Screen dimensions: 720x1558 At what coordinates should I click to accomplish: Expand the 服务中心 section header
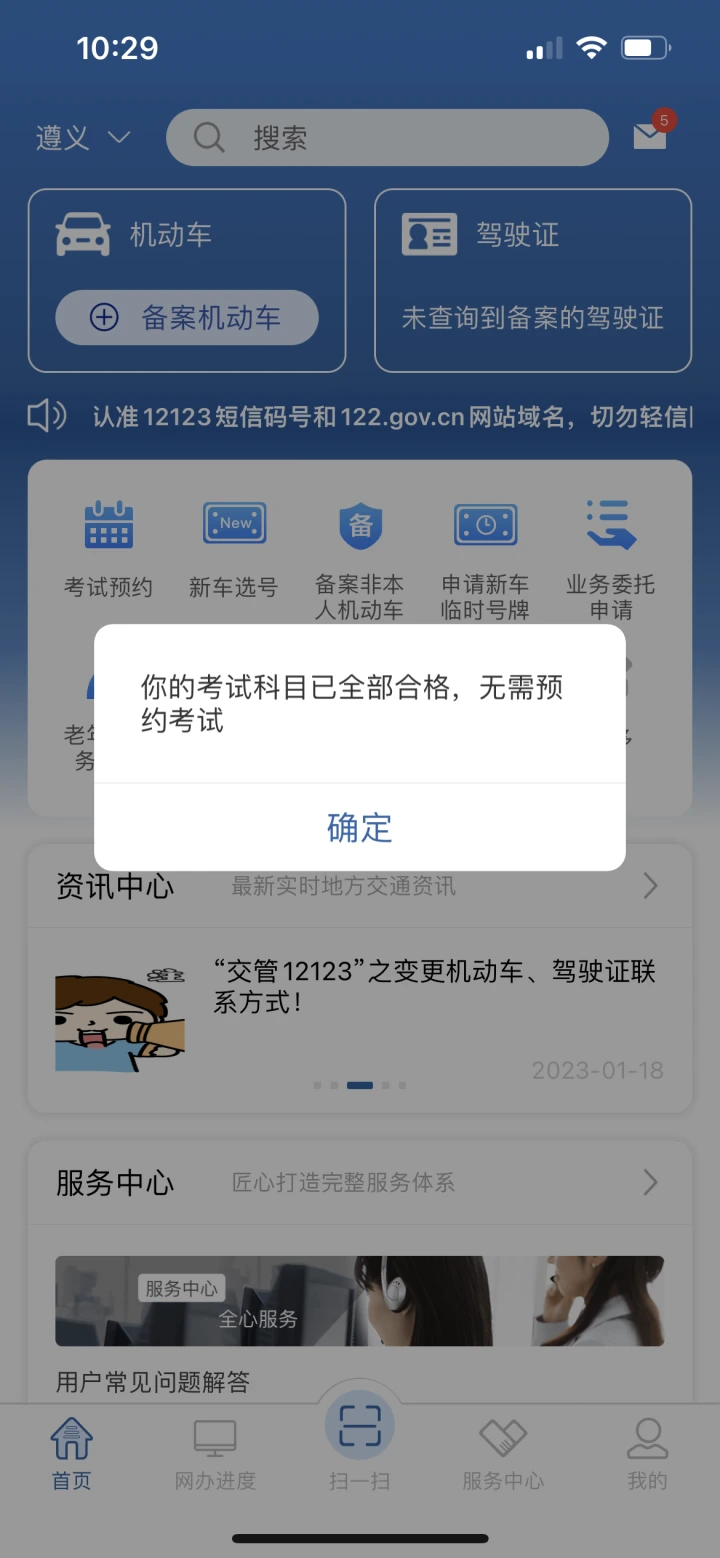650,1183
